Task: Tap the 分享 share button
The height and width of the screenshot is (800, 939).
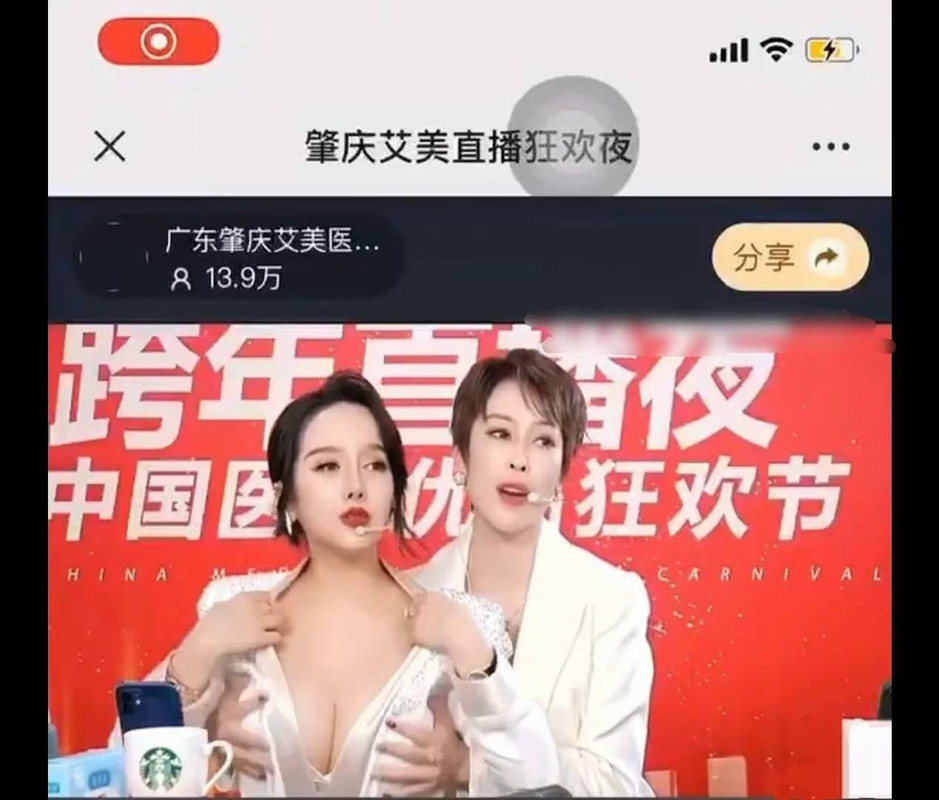Action: 789,258
